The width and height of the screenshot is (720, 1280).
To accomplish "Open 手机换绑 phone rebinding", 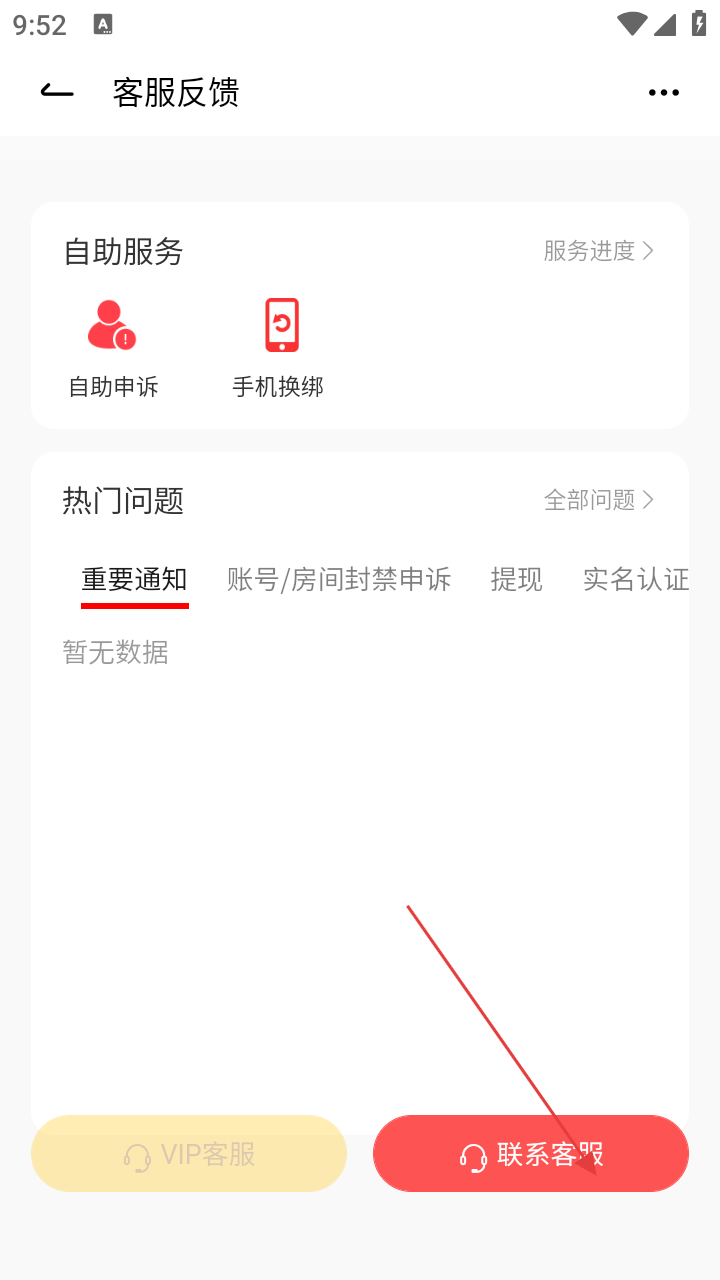I will pyautogui.click(x=279, y=347).
